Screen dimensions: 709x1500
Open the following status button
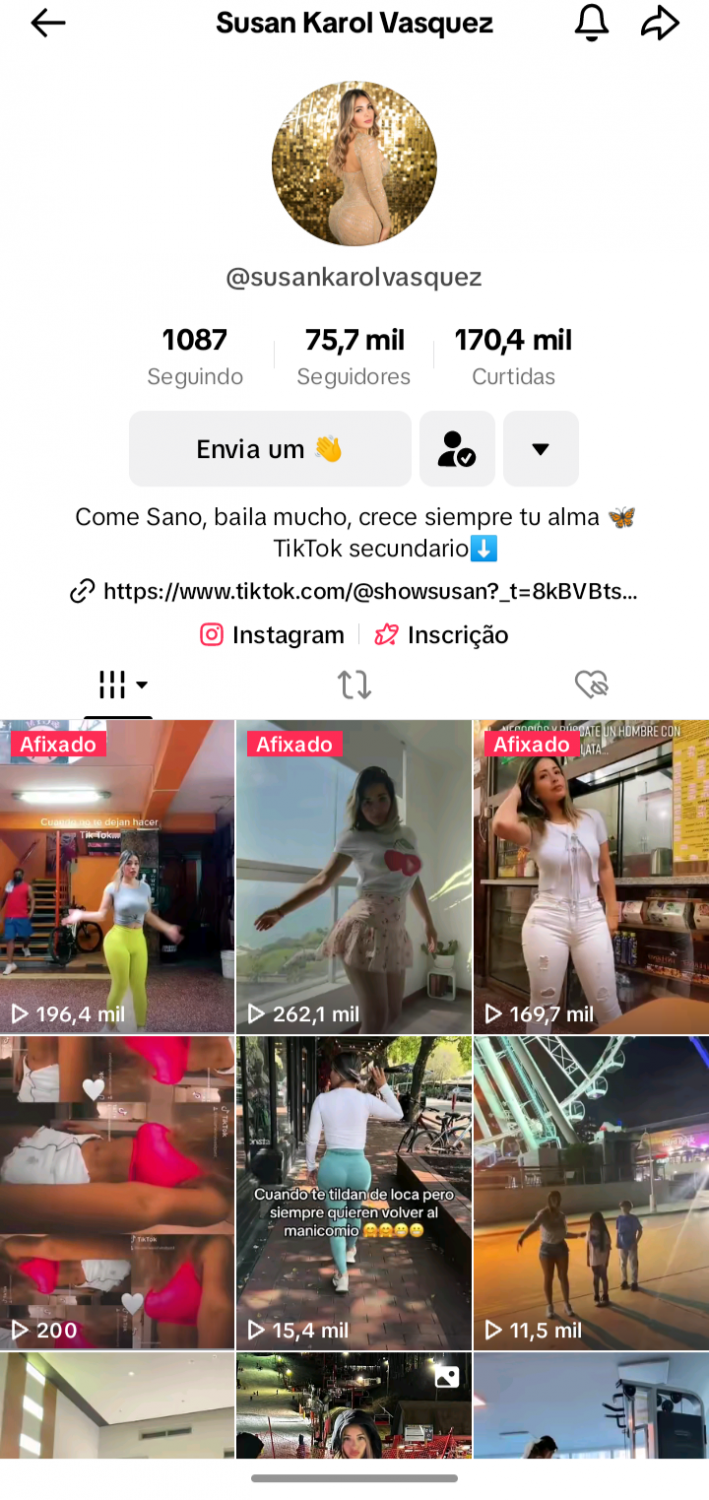point(457,449)
